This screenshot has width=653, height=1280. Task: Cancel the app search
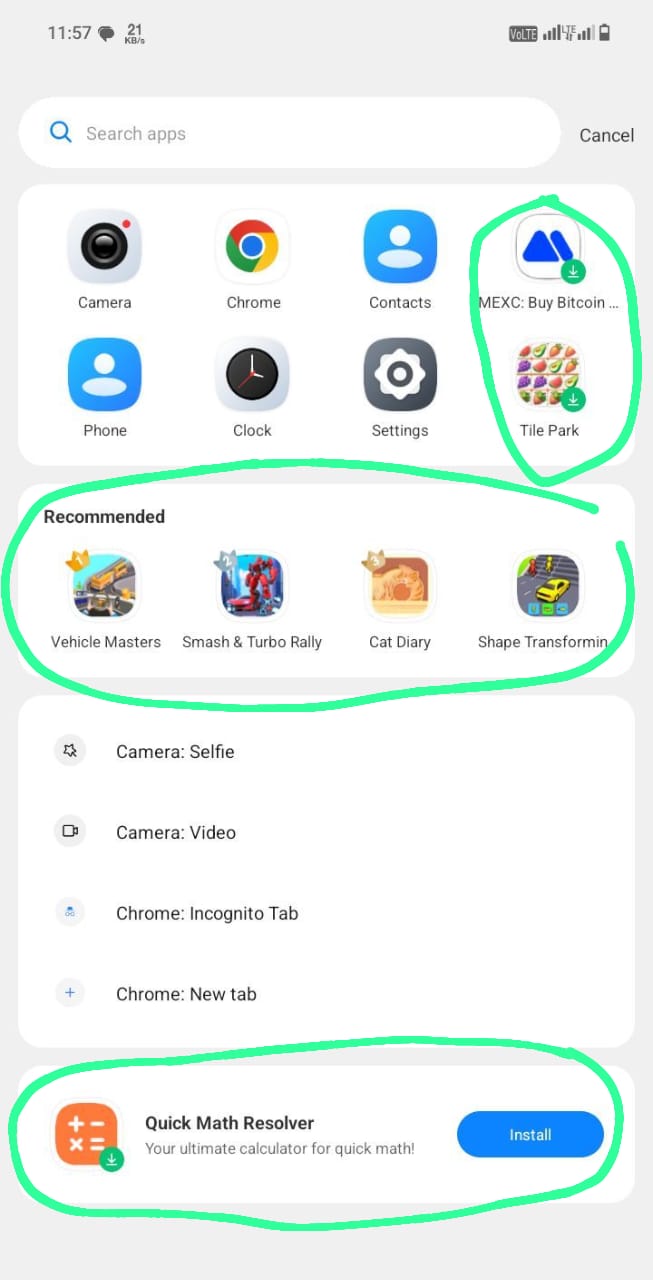pyautogui.click(x=606, y=135)
